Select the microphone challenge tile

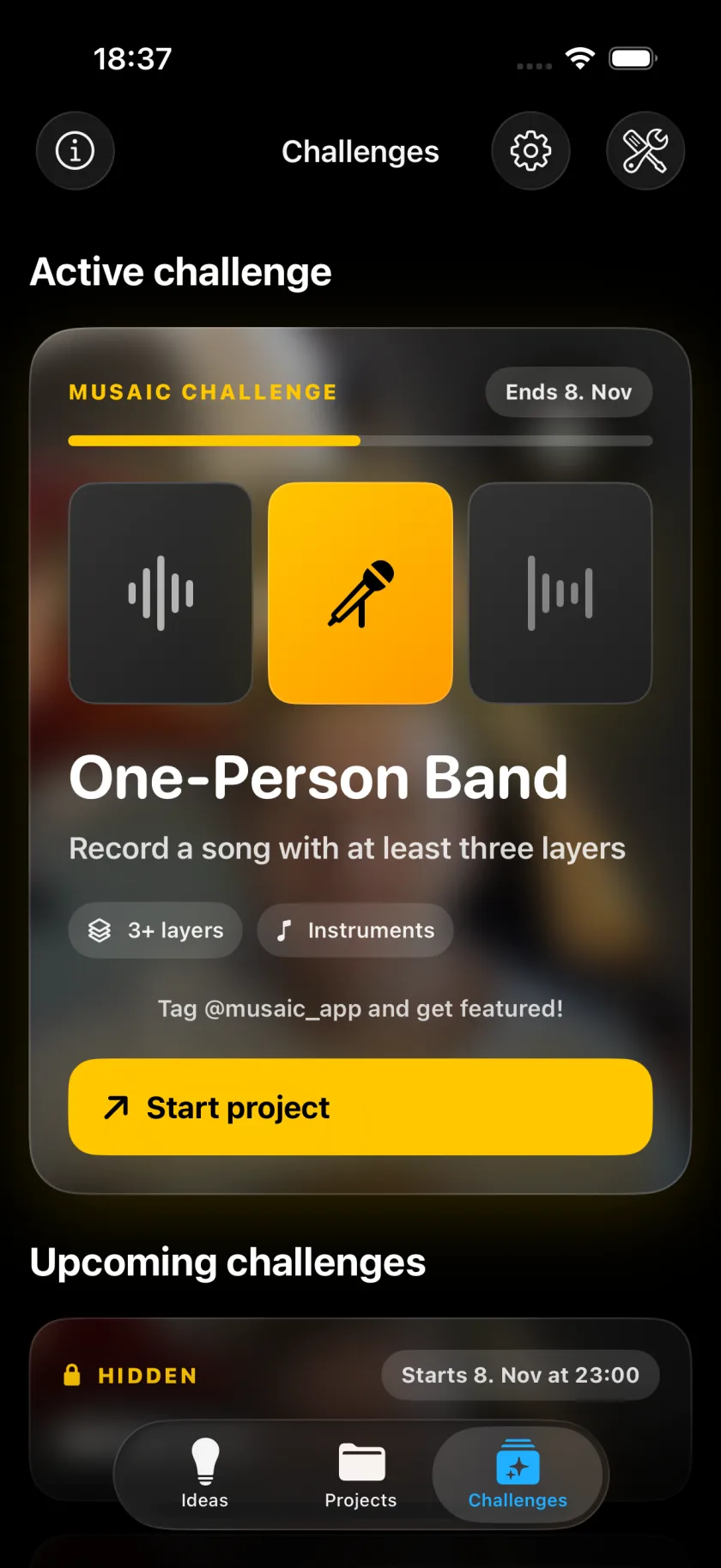360,593
